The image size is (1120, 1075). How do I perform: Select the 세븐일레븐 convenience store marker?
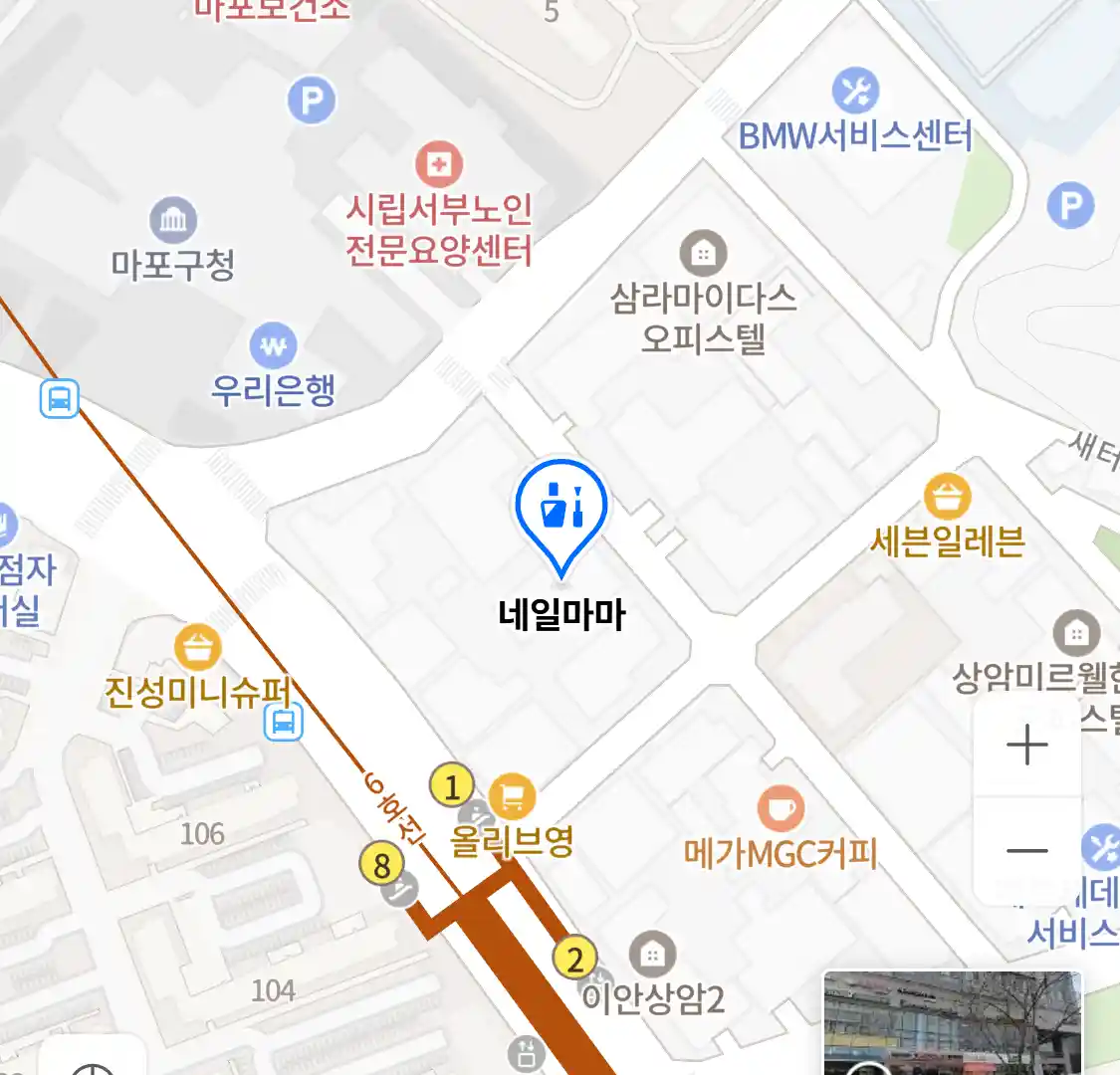(x=947, y=496)
